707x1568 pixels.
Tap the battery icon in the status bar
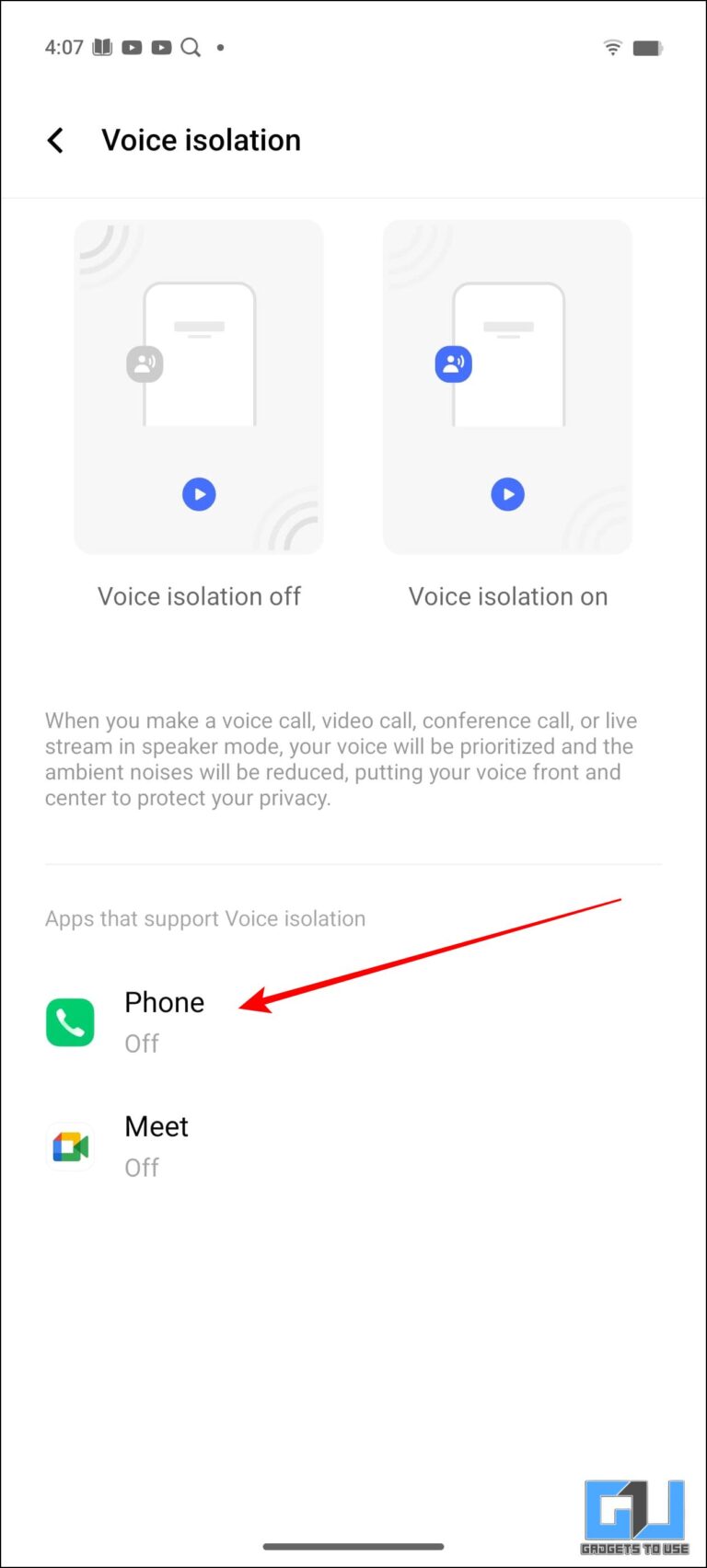click(x=647, y=47)
